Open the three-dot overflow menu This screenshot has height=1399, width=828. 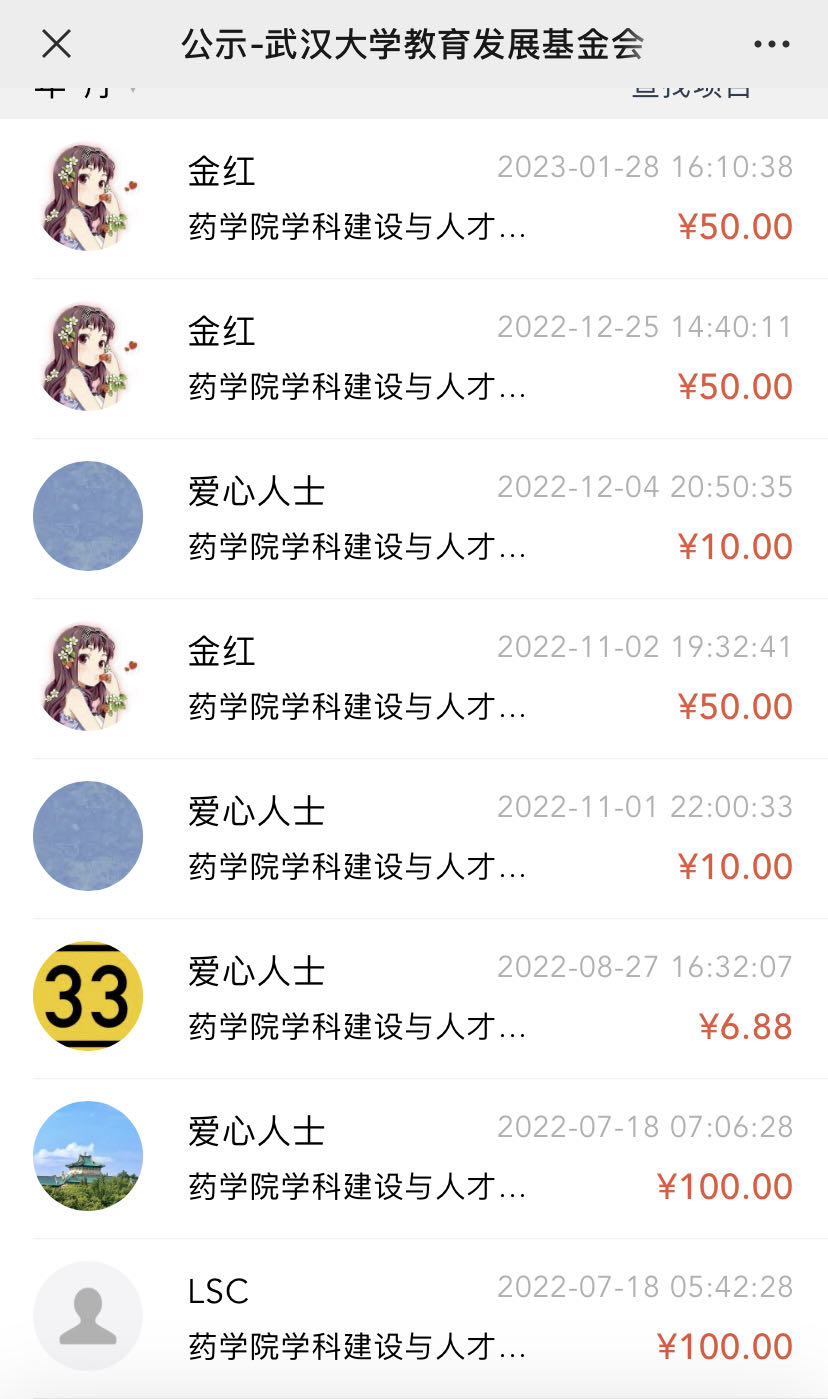[x=771, y=44]
